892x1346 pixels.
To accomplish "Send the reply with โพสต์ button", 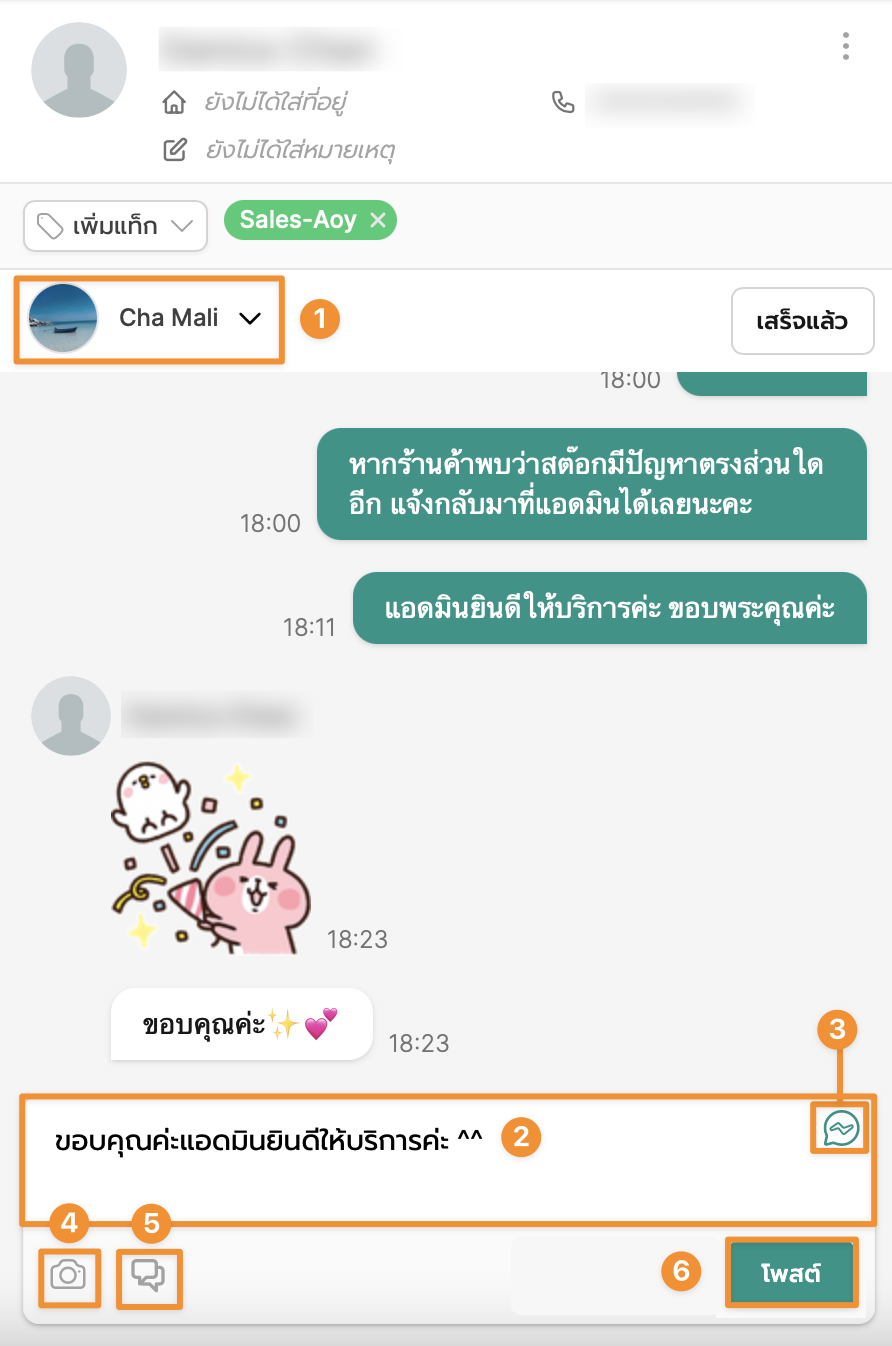I will [x=791, y=1274].
